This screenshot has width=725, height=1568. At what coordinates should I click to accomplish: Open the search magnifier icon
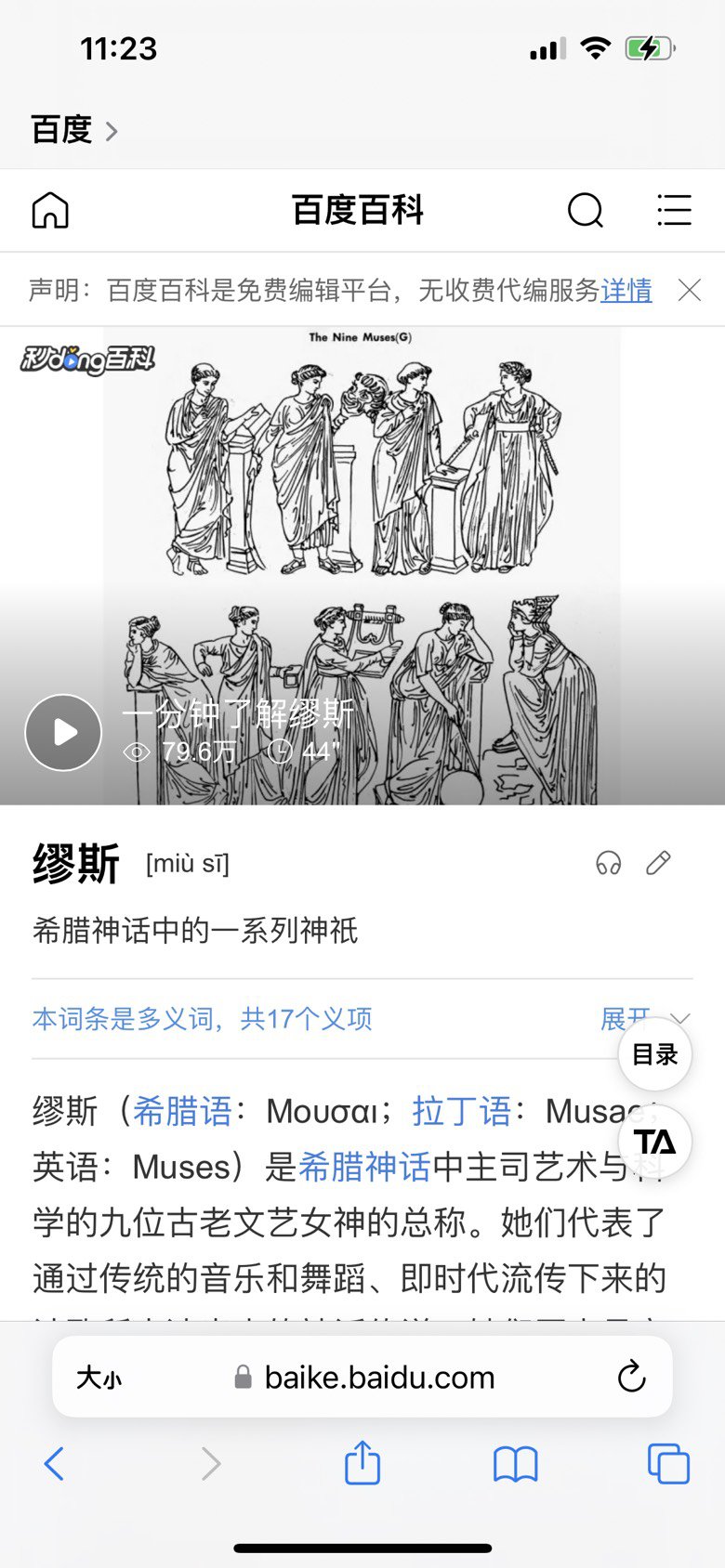(x=586, y=210)
